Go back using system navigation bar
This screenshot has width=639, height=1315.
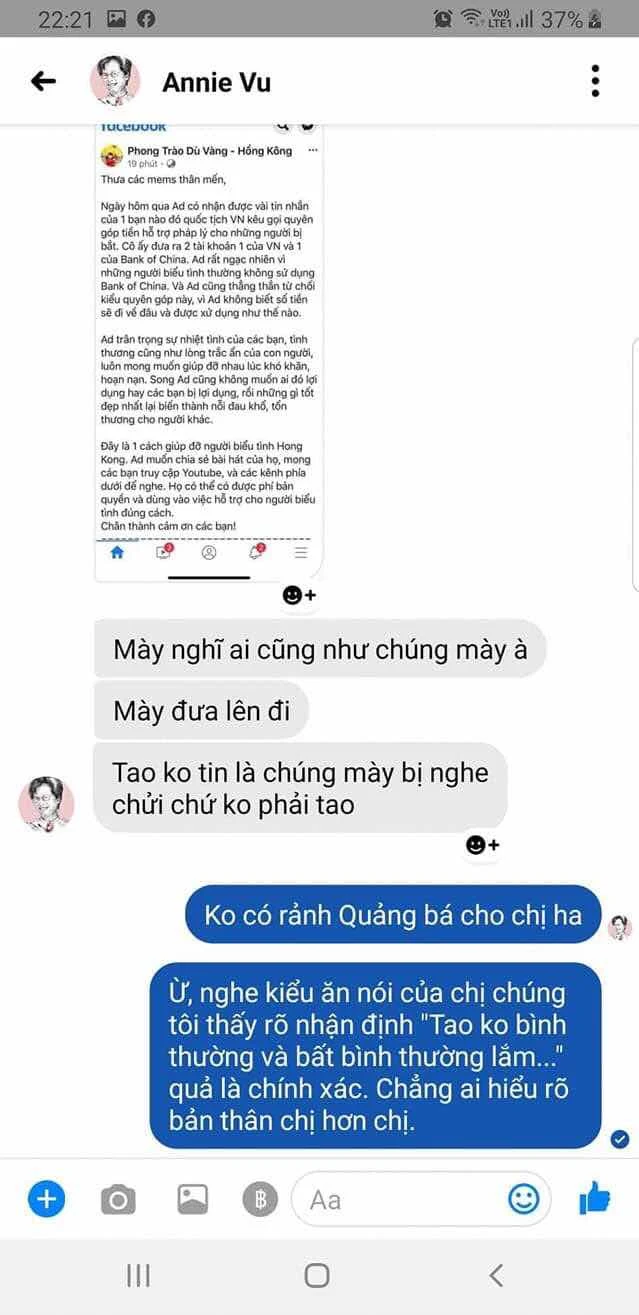tap(496, 1275)
